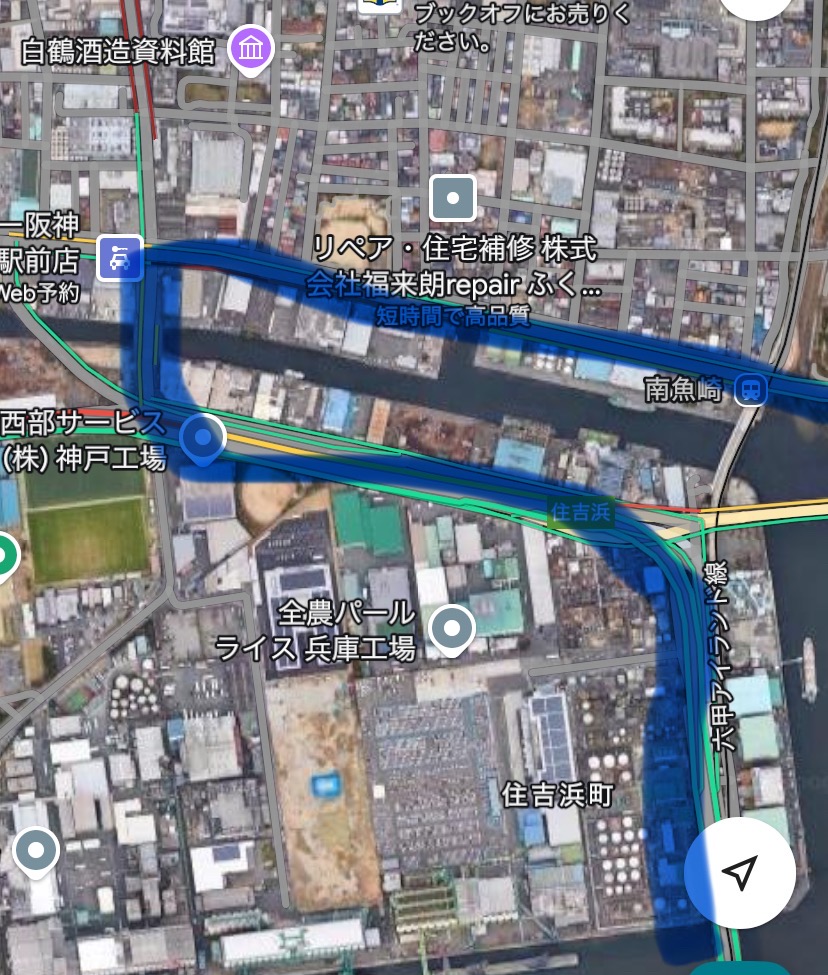Screen dimensions: 828x975
Task: Open the 福来朗repair home repair pin
Action: (453, 198)
